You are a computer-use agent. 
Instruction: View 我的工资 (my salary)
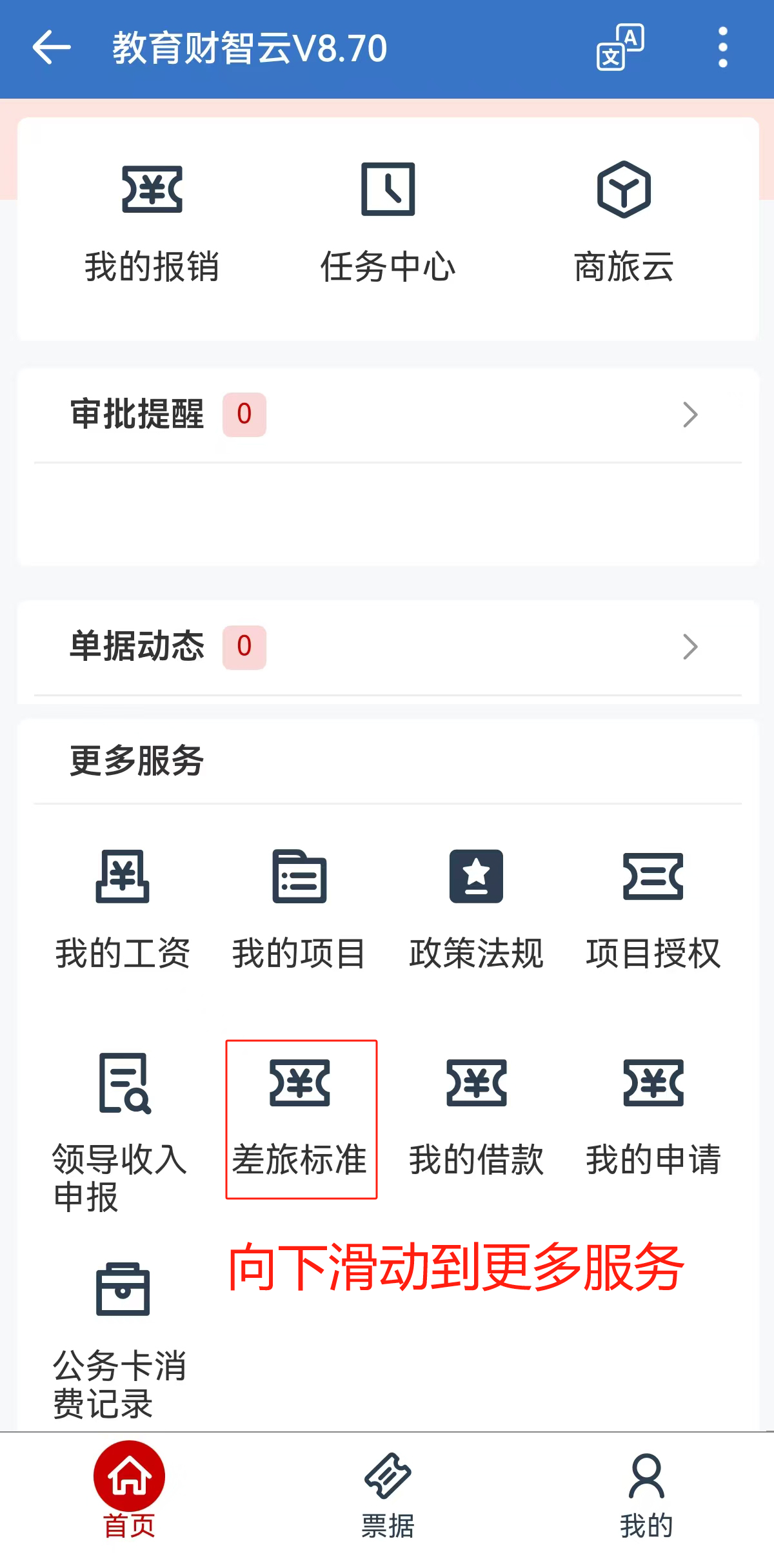(123, 909)
